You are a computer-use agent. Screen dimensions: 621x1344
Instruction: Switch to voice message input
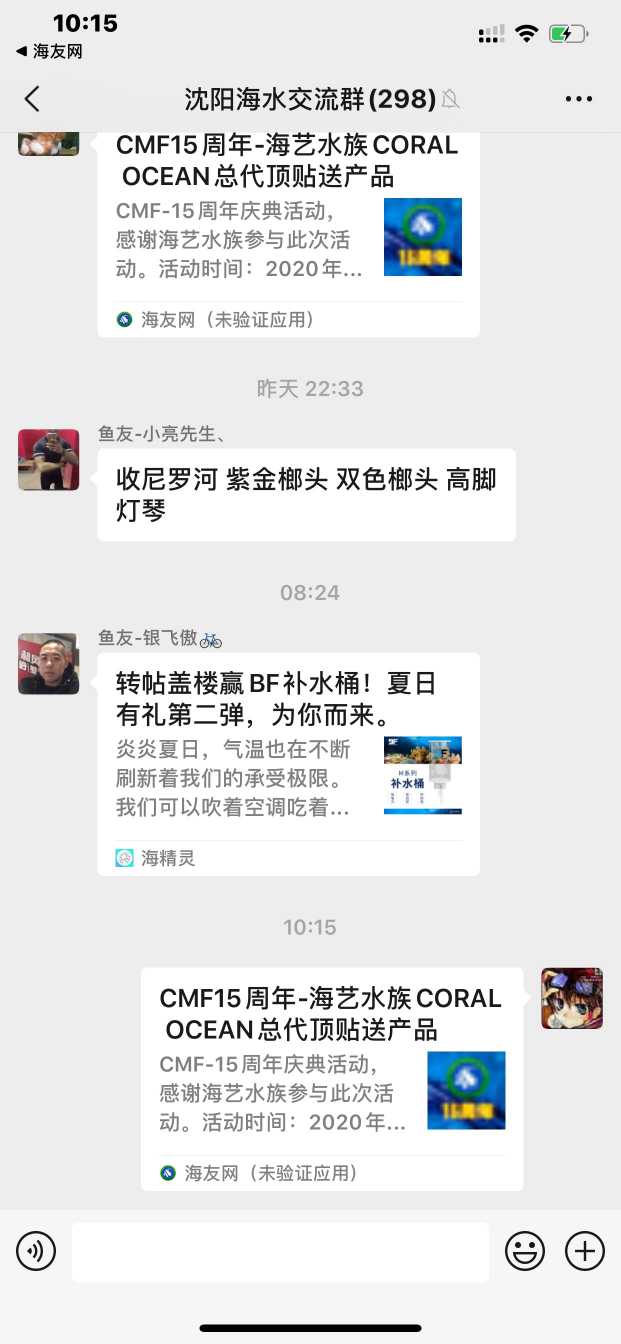(36, 1251)
